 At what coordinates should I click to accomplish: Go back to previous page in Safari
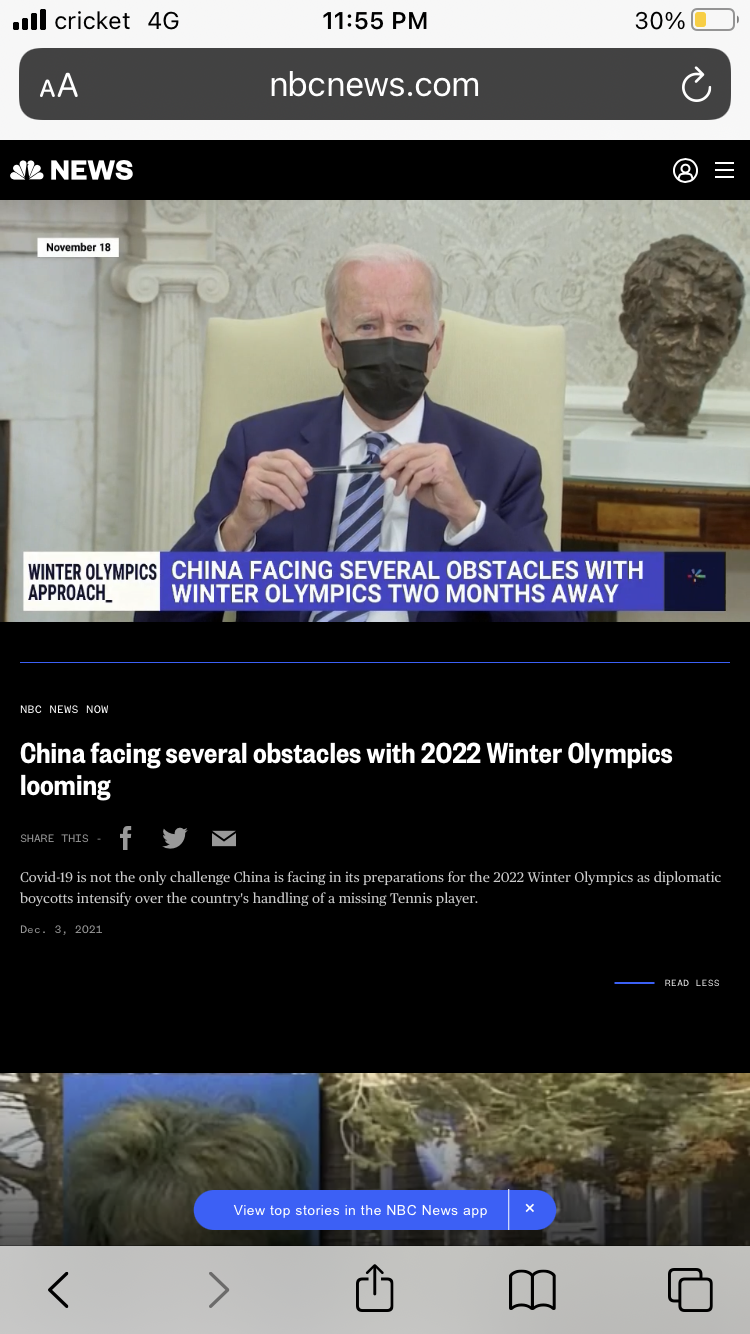(59, 1290)
